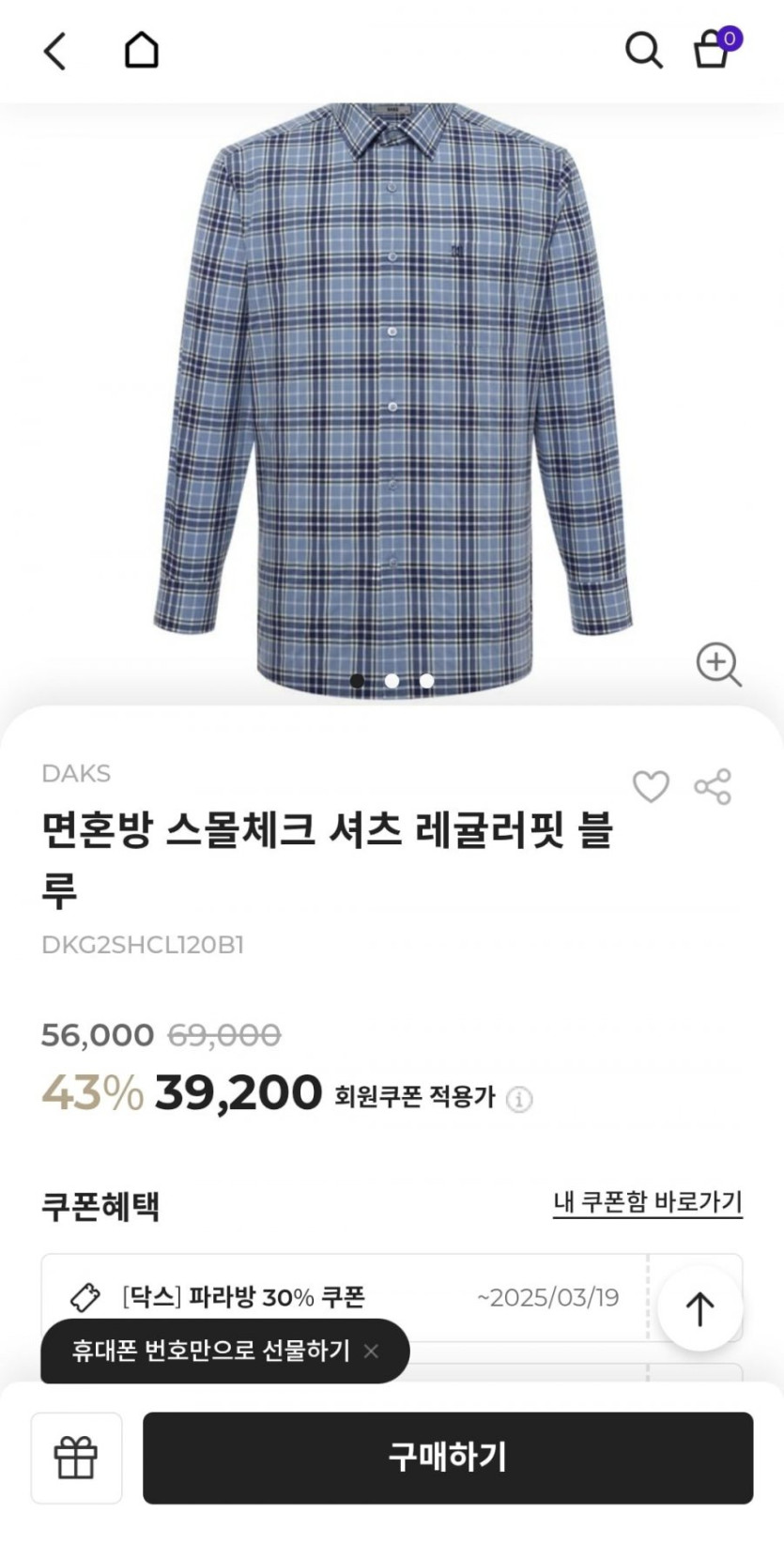Zoom into the shirt product image
Screen dimensions: 784x1545
click(718, 665)
